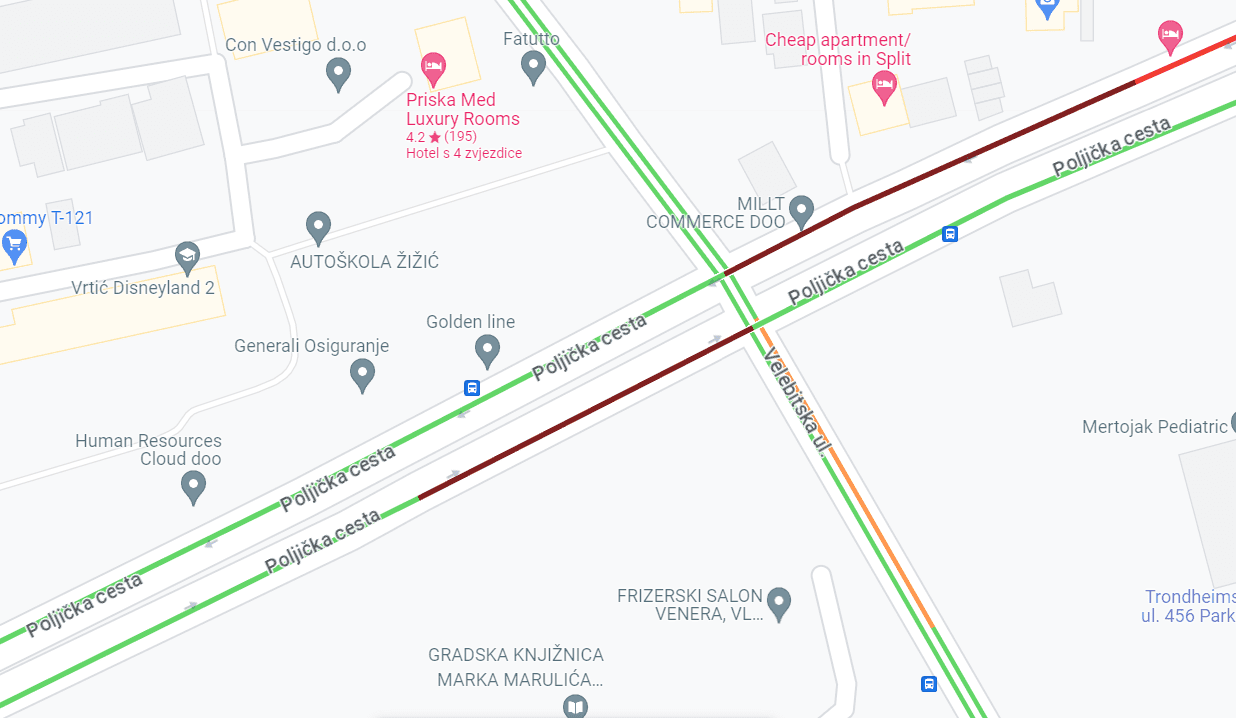Viewport: 1236px width, 718px height.
Task: Select the Gradska knjižnica Marka Marulića marker
Action: pyautogui.click(x=574, y=707)
